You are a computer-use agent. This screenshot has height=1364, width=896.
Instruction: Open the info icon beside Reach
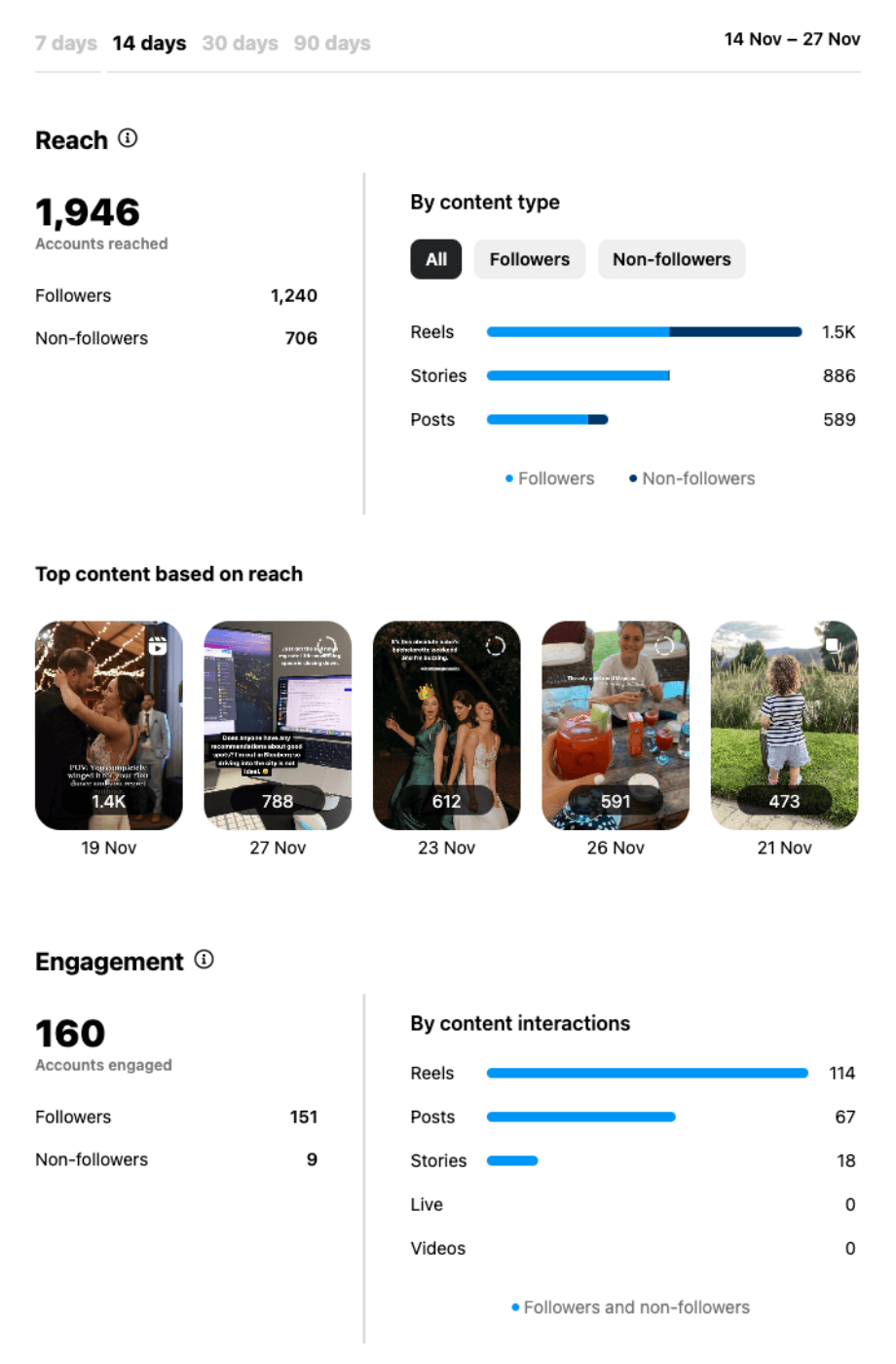coord(128,138)
